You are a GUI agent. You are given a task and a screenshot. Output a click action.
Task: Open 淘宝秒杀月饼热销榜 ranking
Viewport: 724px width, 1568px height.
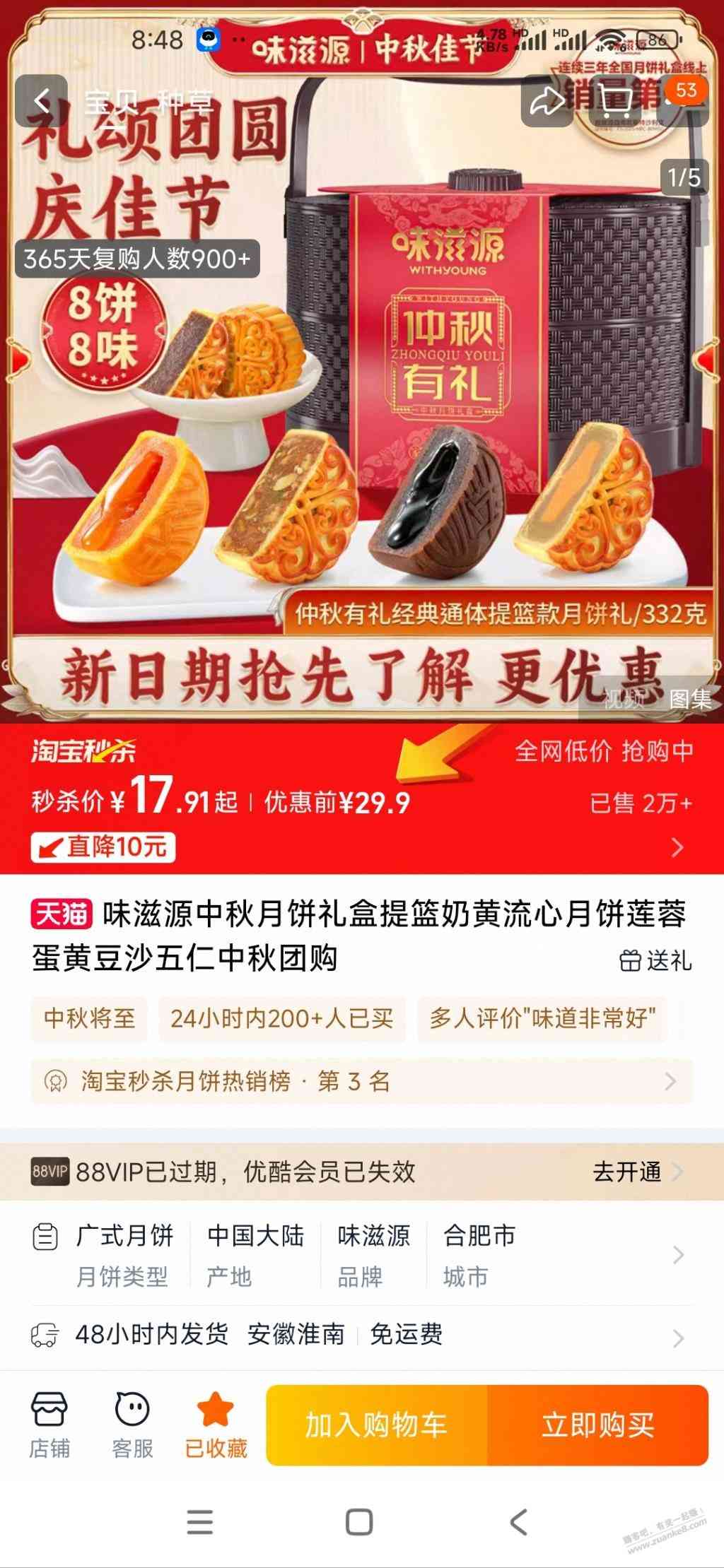pos(361,1081)
